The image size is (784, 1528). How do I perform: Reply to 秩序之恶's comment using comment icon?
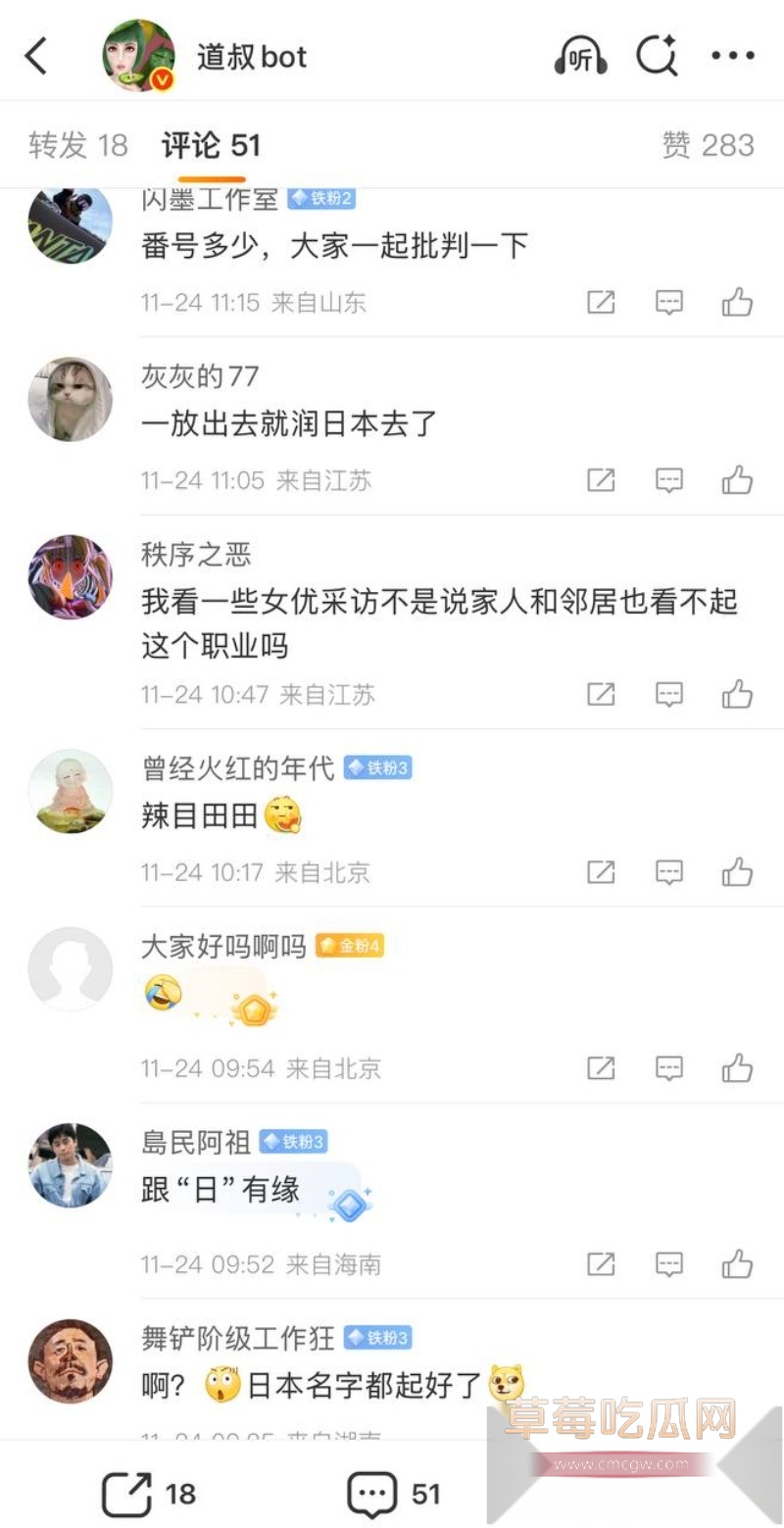[668, 694]
